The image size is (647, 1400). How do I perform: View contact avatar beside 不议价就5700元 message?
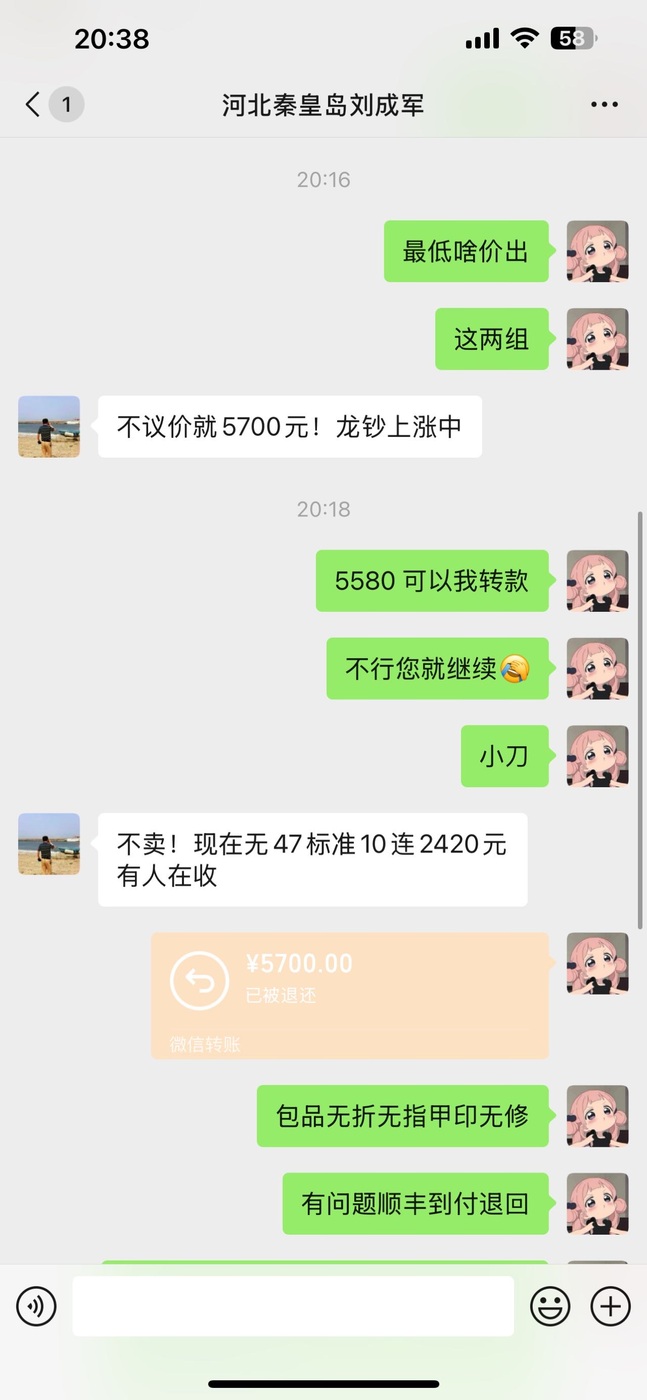(49, 427)
